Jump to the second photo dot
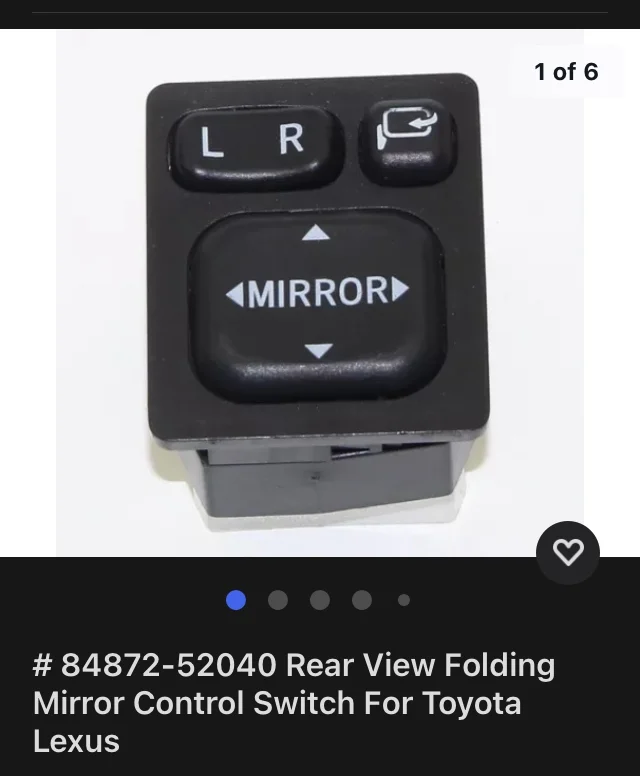 (x=278, y=600)
